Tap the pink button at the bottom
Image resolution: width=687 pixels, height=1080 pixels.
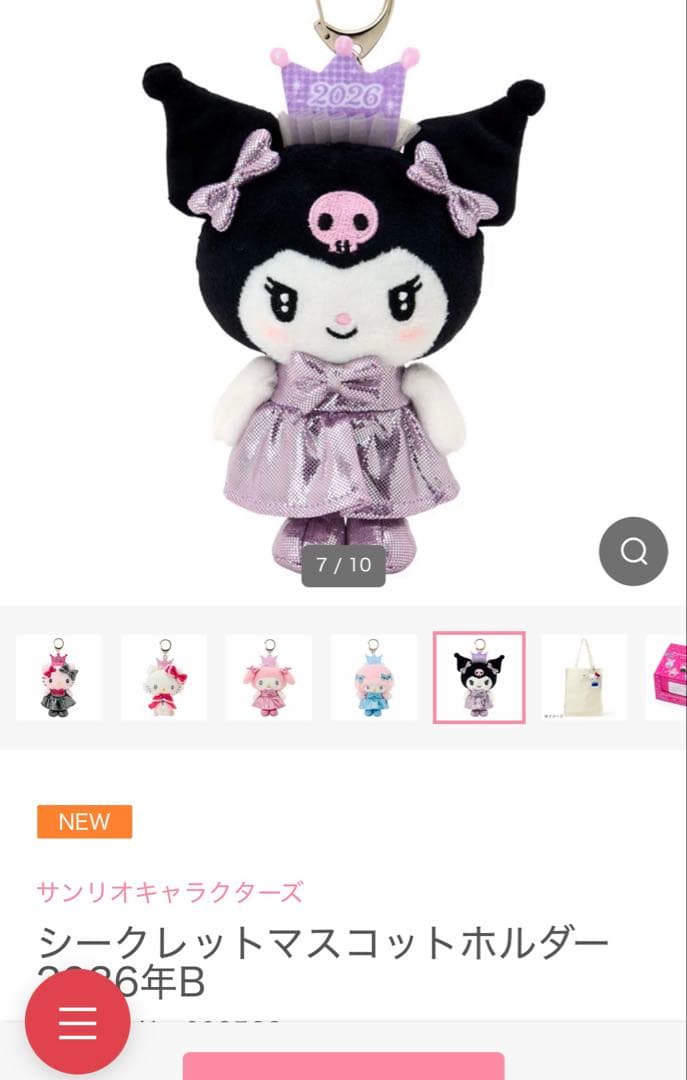coord(343,1066)
